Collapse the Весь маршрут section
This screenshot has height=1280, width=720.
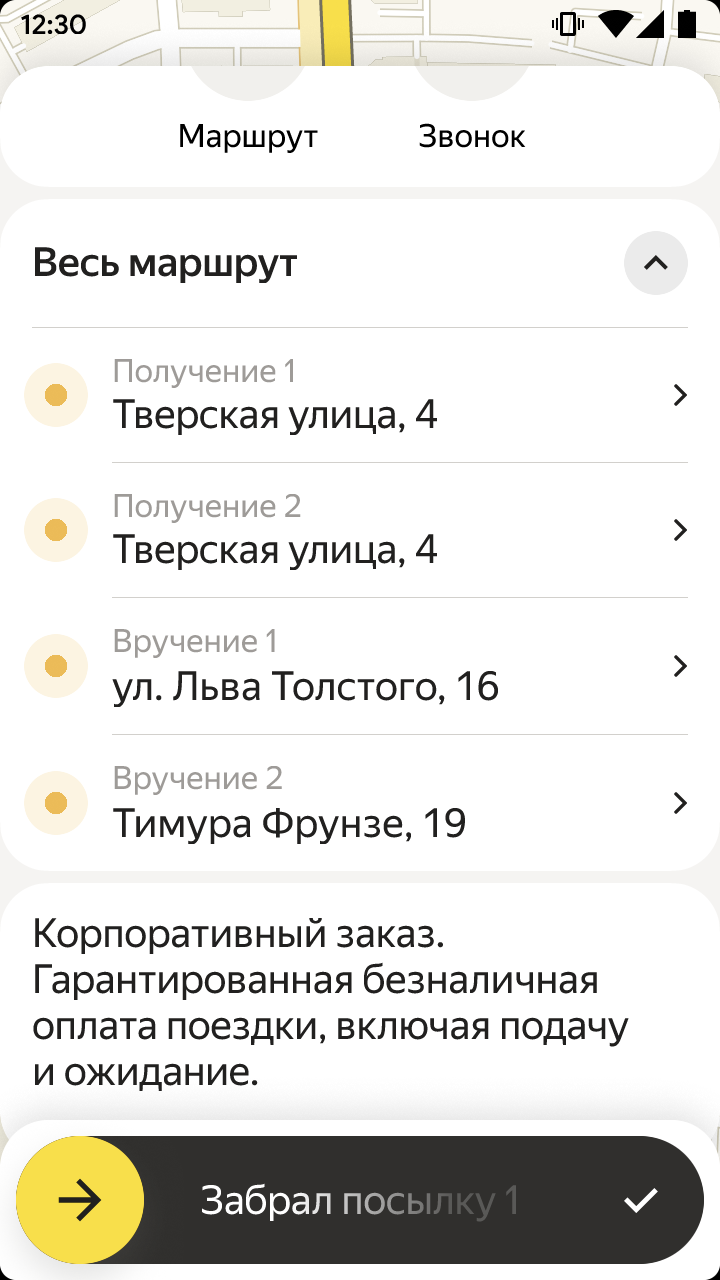tap(656, 263)
